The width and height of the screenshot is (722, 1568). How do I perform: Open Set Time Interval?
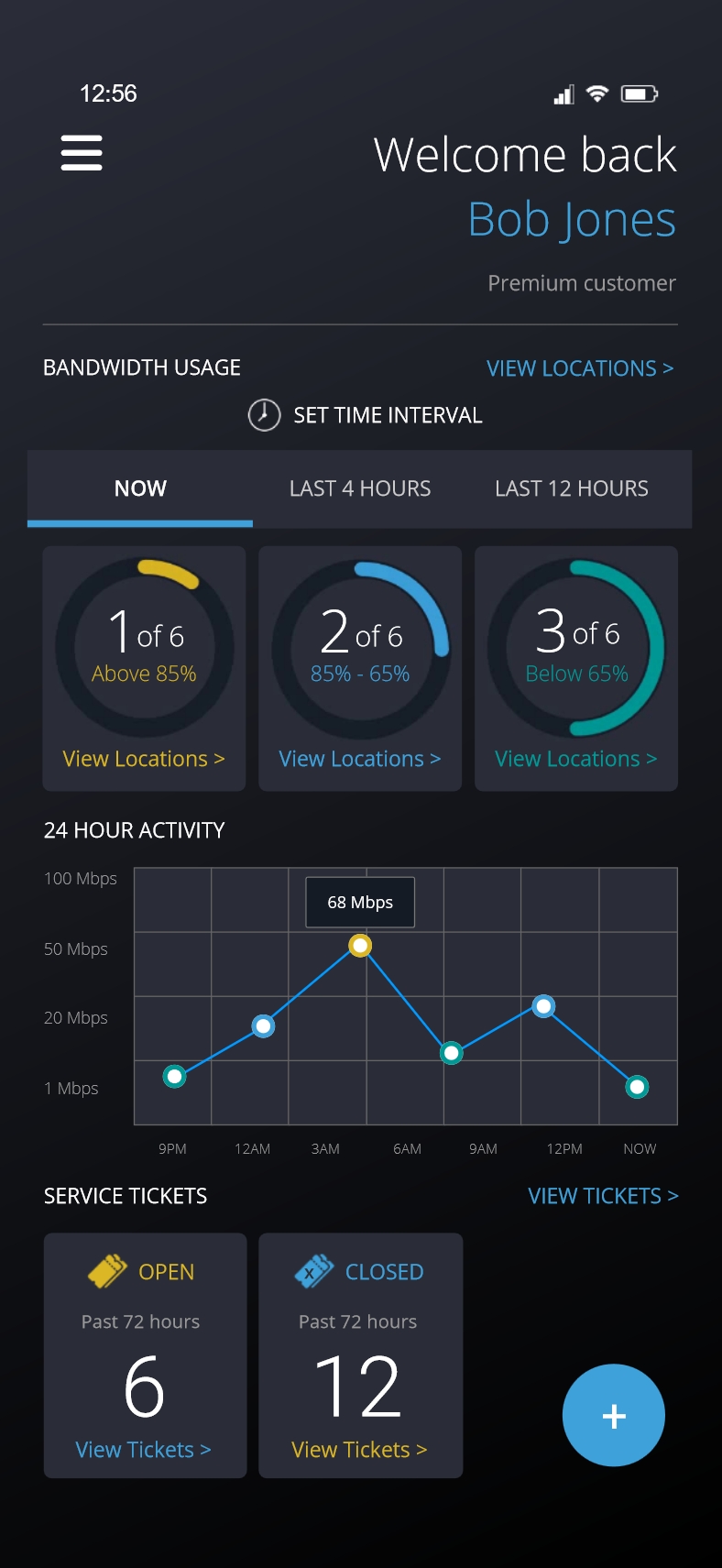pyautogui.click(x=365, y=415)
